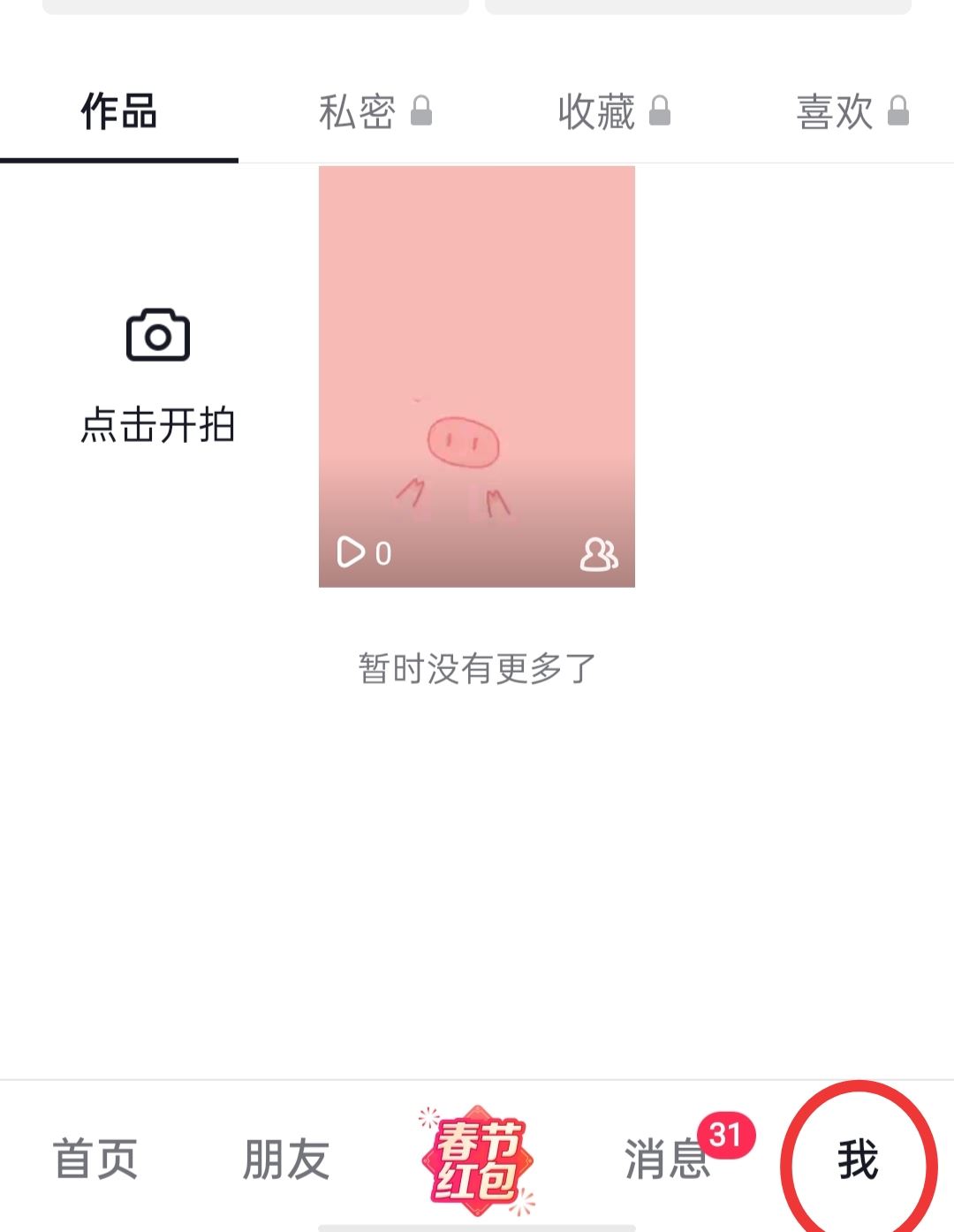954x1232 pixels.
Task: Open the pink pig video thumbnail
Action: click(477, 371)
